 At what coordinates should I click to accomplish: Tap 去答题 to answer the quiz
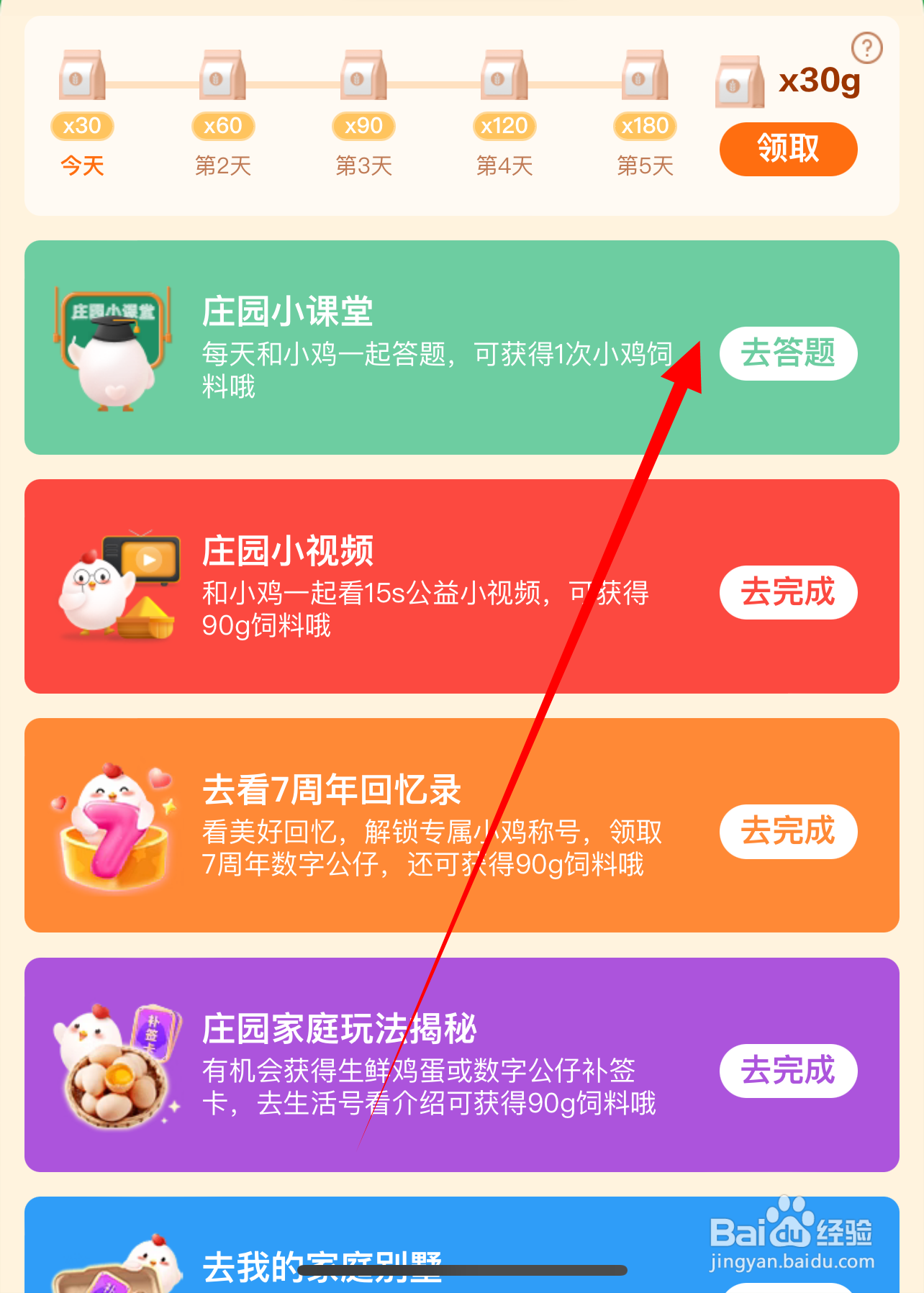[788, 353]
